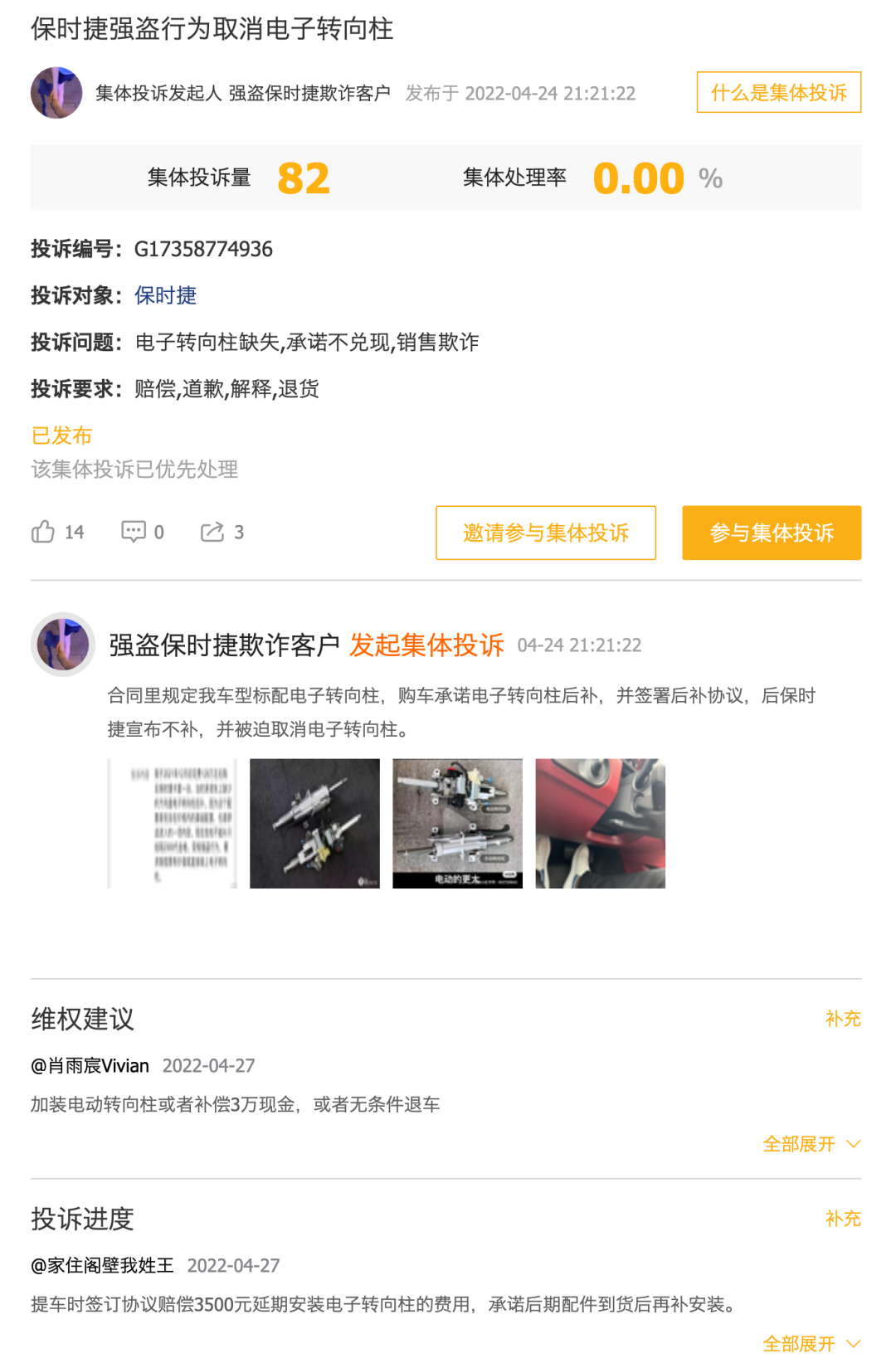
Task: Like this collective complaint
Action: tap(44, 532)
